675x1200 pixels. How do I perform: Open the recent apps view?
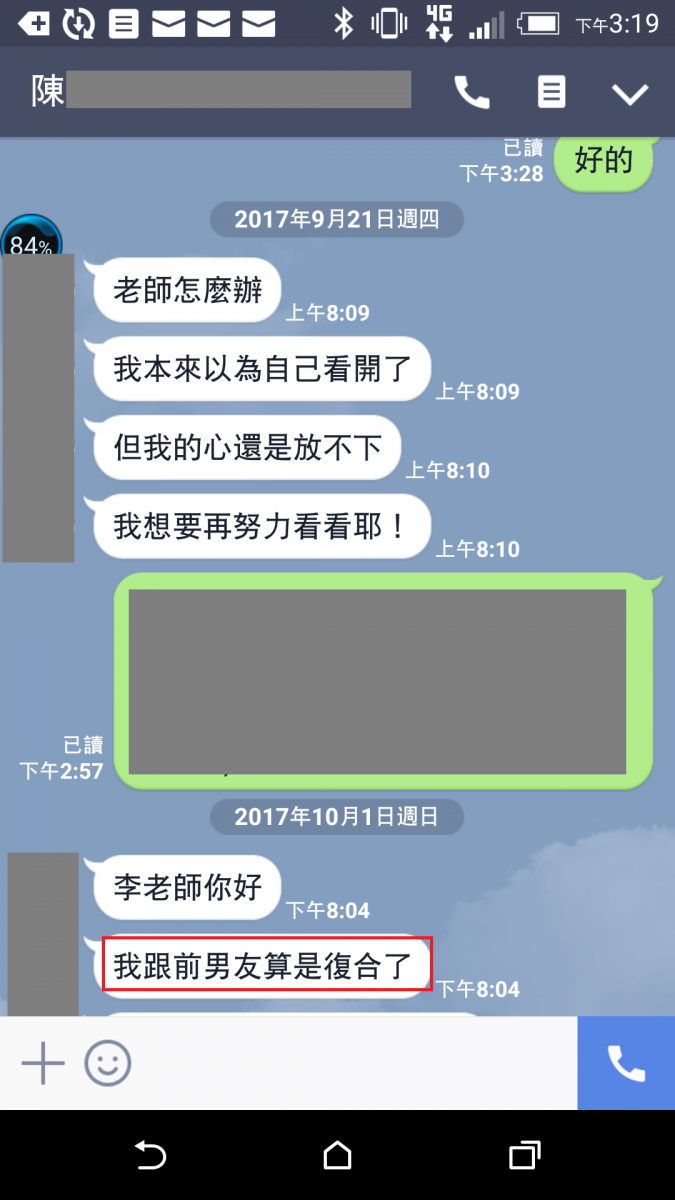(524, 1156)
